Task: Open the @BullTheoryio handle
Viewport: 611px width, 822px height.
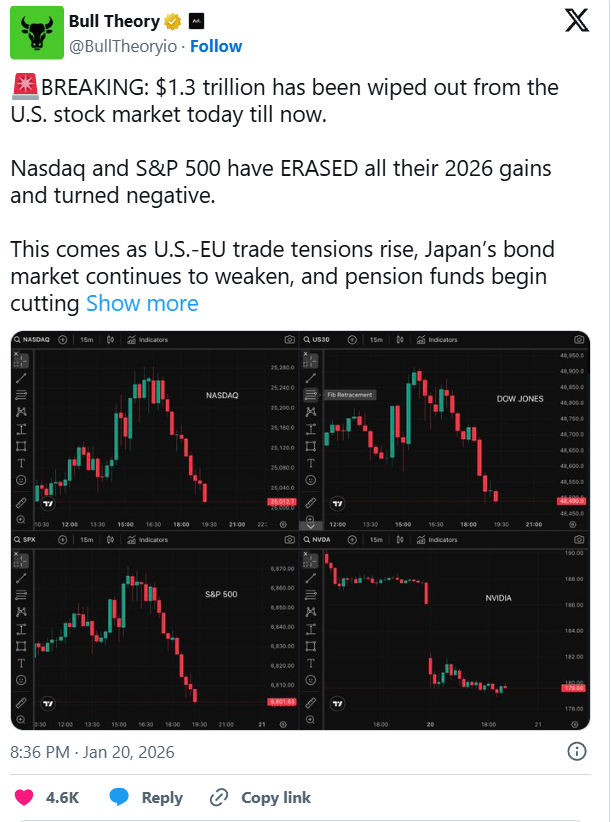Action: coord(124,46)
